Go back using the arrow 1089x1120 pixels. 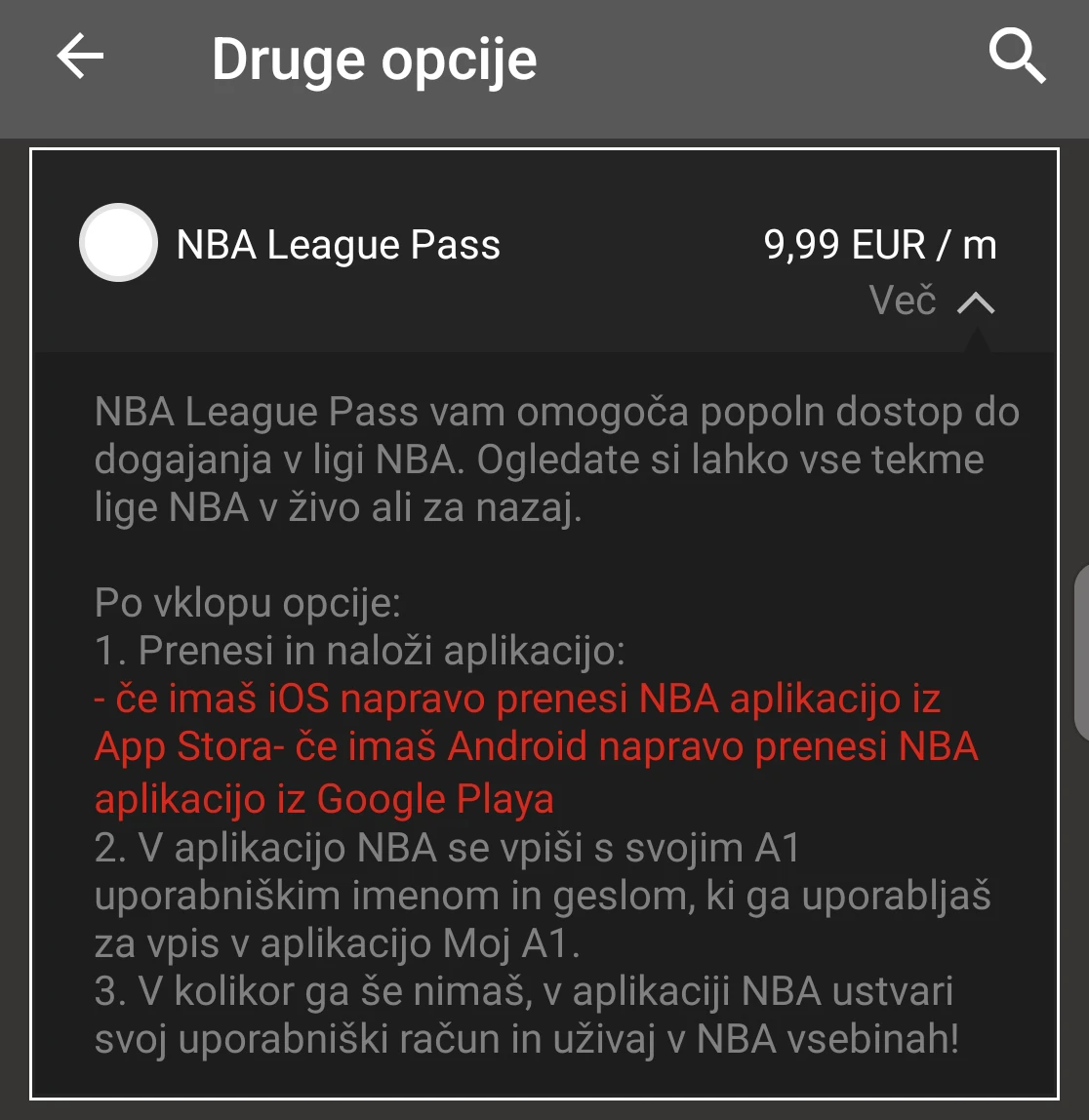[80, 58]
